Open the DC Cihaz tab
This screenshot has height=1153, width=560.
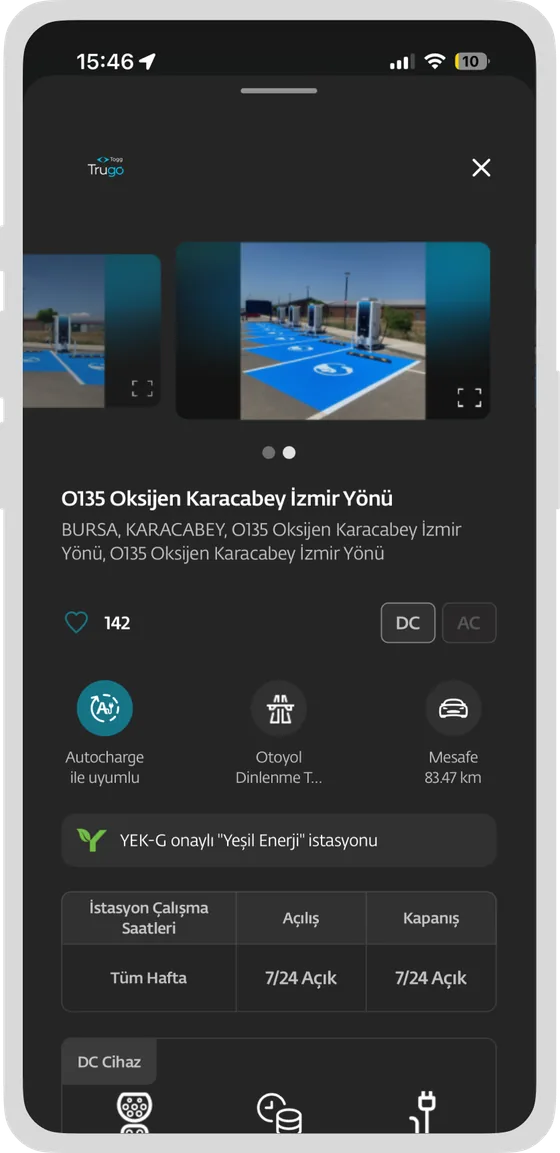109,1062
